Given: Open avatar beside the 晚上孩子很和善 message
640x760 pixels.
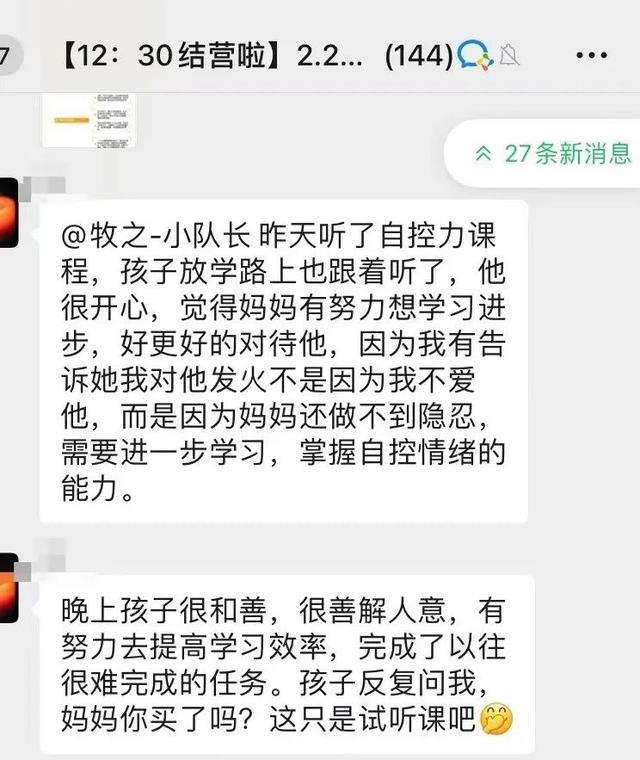Looking at the screenshot, I should pyautogui.click(x=8, y=588).
